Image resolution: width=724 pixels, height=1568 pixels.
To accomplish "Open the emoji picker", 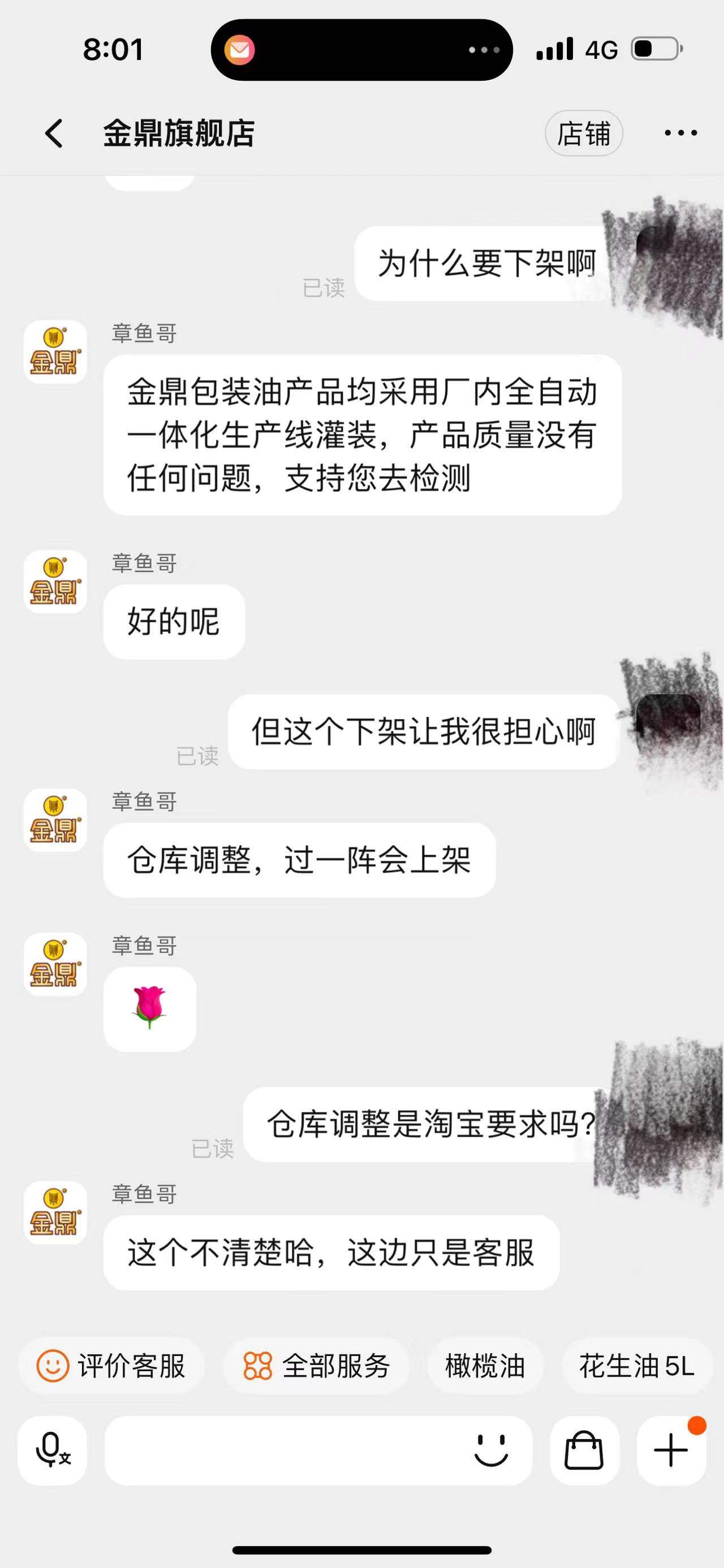I will (491, 1450).
